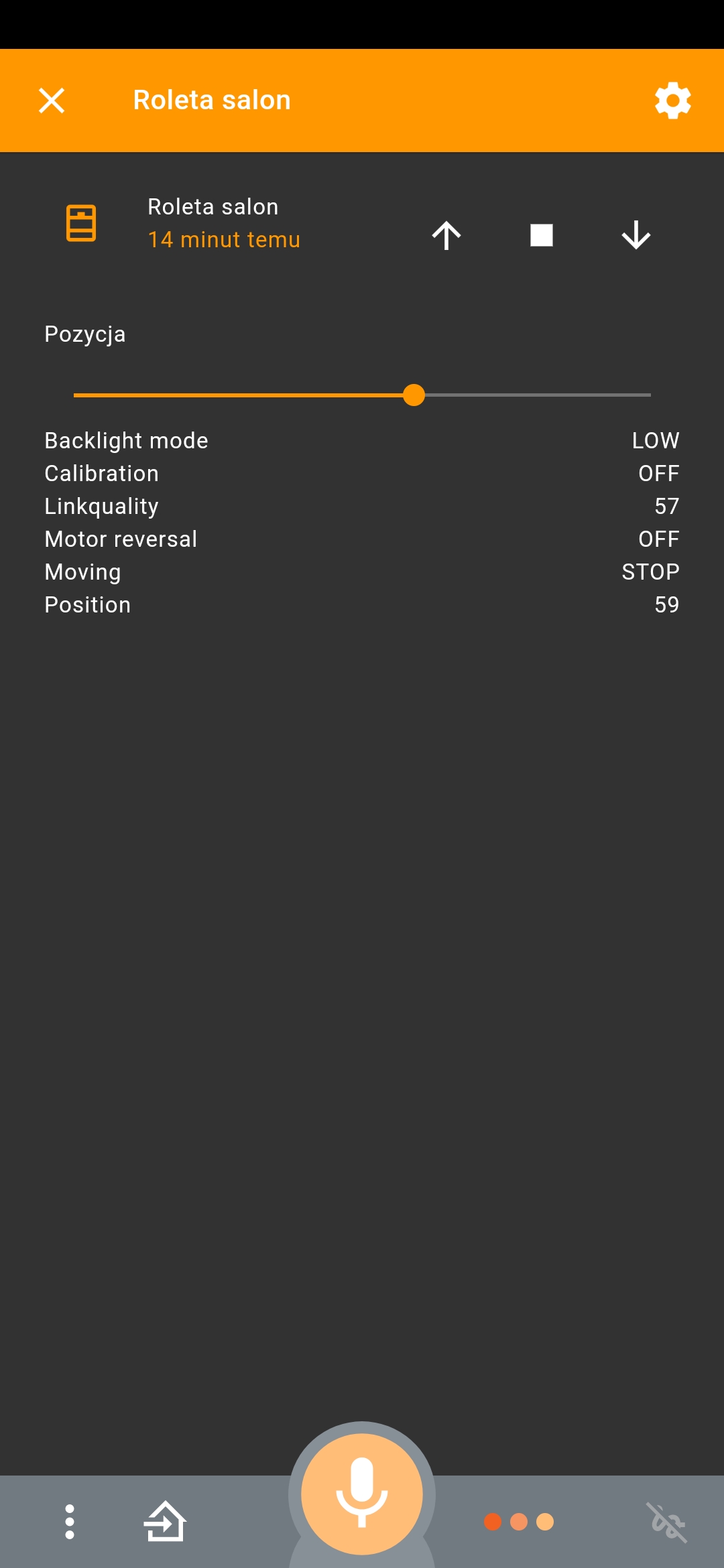Open the three-dot overflow menu

point(70,1522)
